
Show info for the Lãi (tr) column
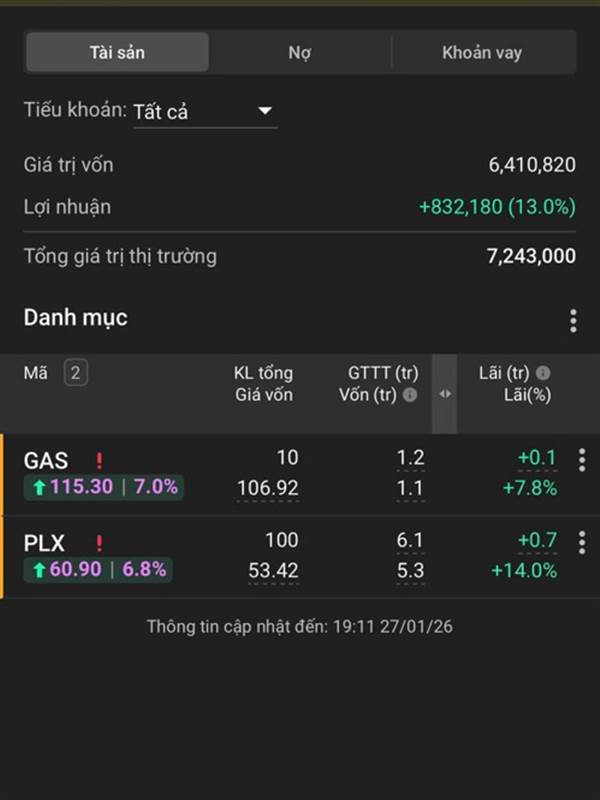pyautogui.click(x=543, y=373)
